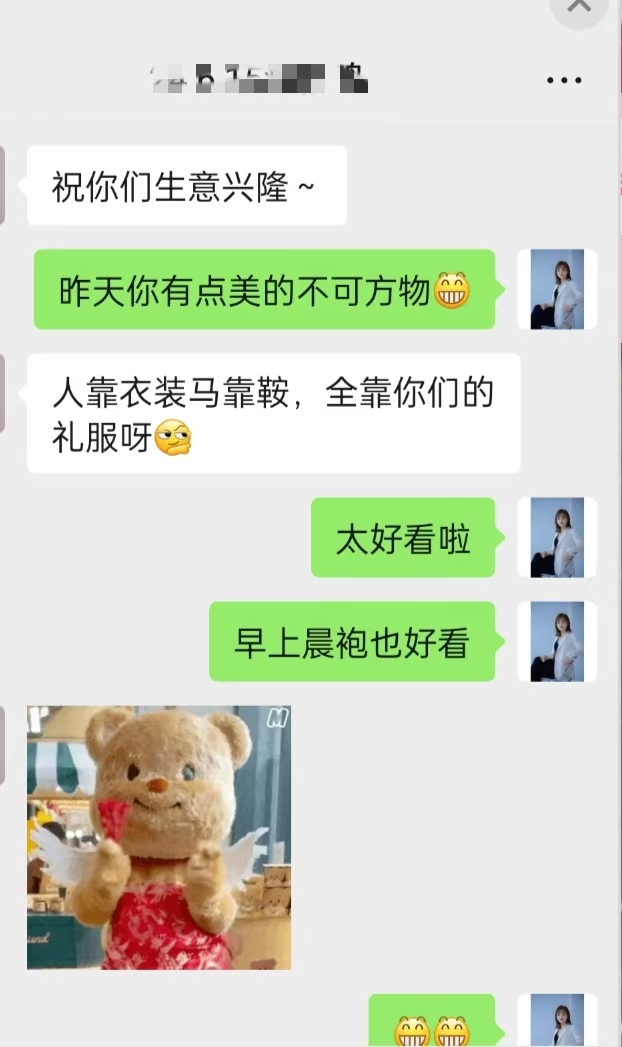Open the three-dot chat options menu
The height and width of the screenshot is (1047, 622).
tap(564, 80)
